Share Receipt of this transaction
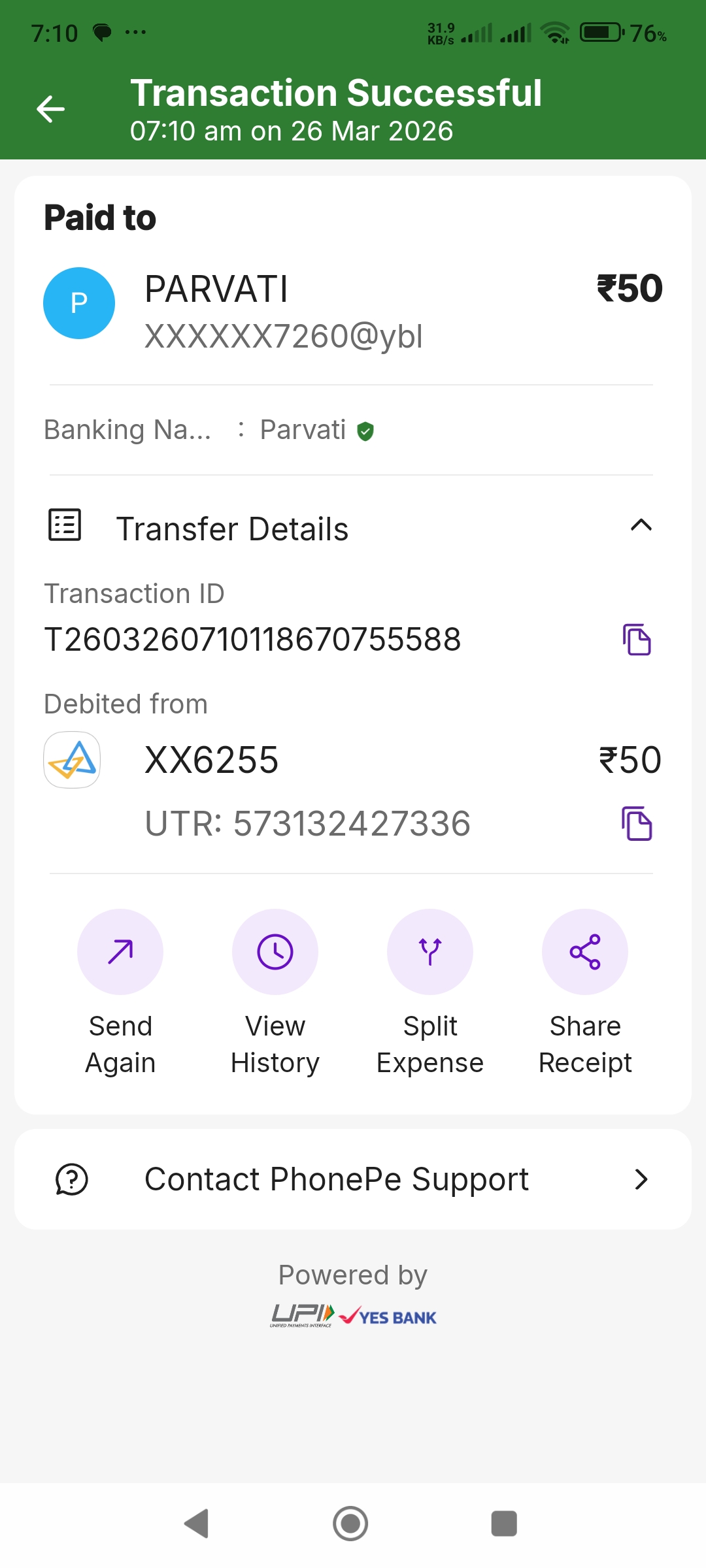Image resolution: width=706 pixels, height=1568 pixels. (x=585, y=952)
